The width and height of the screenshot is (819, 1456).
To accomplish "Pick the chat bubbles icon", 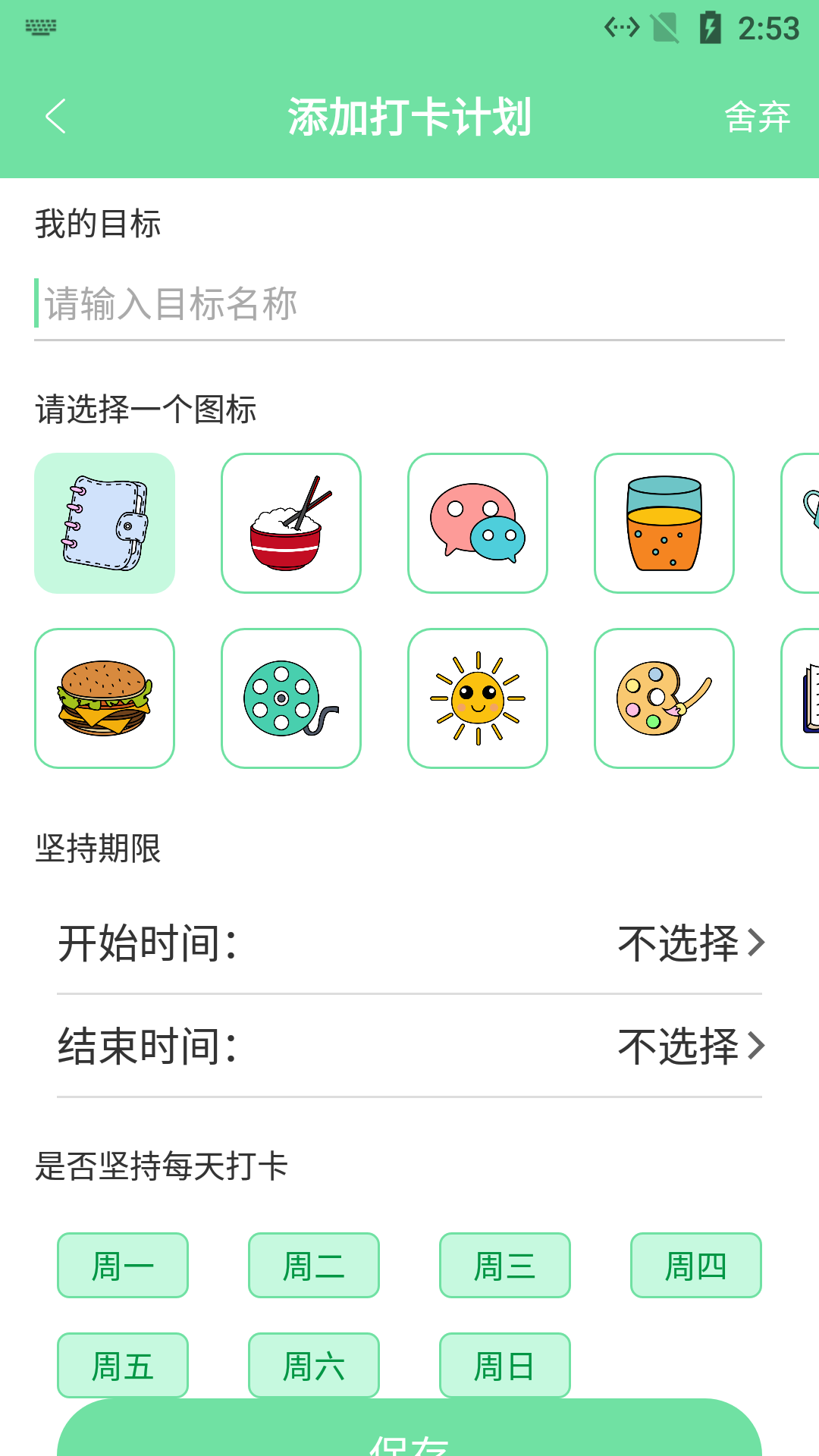I will (x=478, y=522).
